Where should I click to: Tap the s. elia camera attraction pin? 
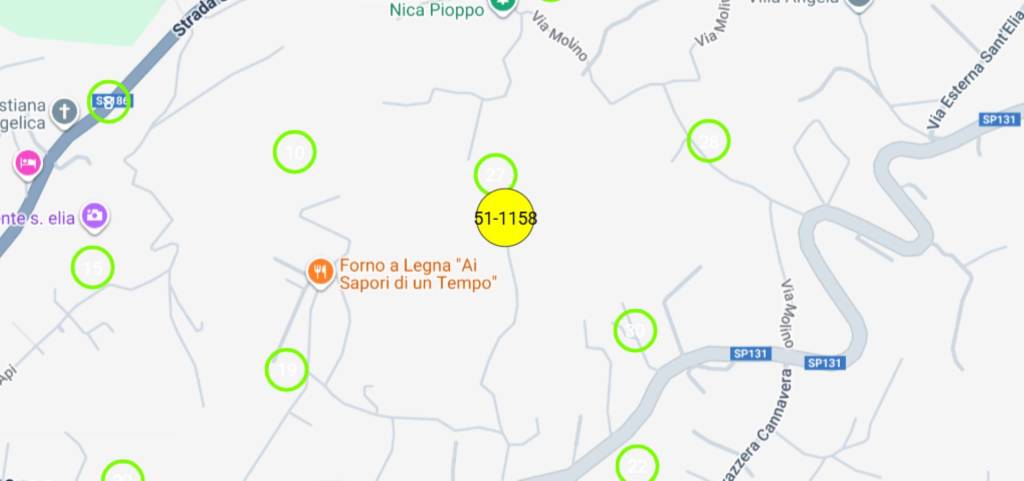click(x=95, y=215)
